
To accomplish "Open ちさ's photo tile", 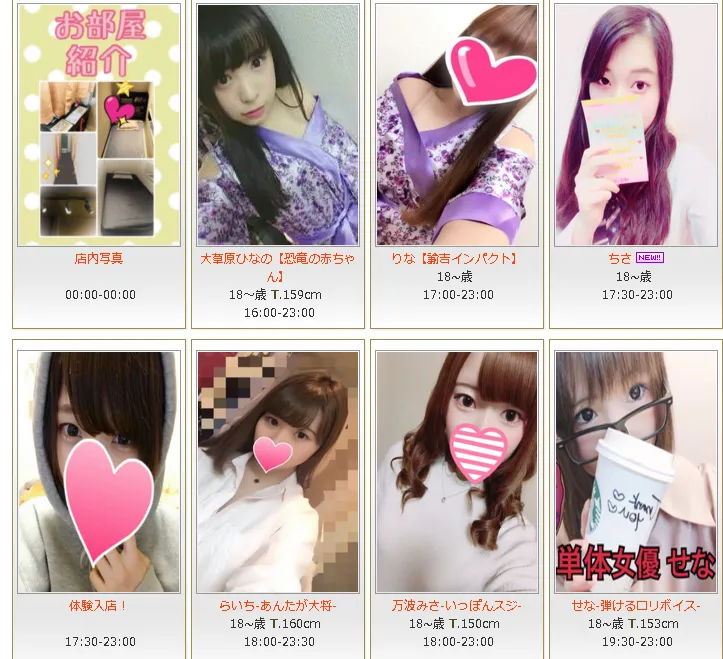I will coord(635,125).
